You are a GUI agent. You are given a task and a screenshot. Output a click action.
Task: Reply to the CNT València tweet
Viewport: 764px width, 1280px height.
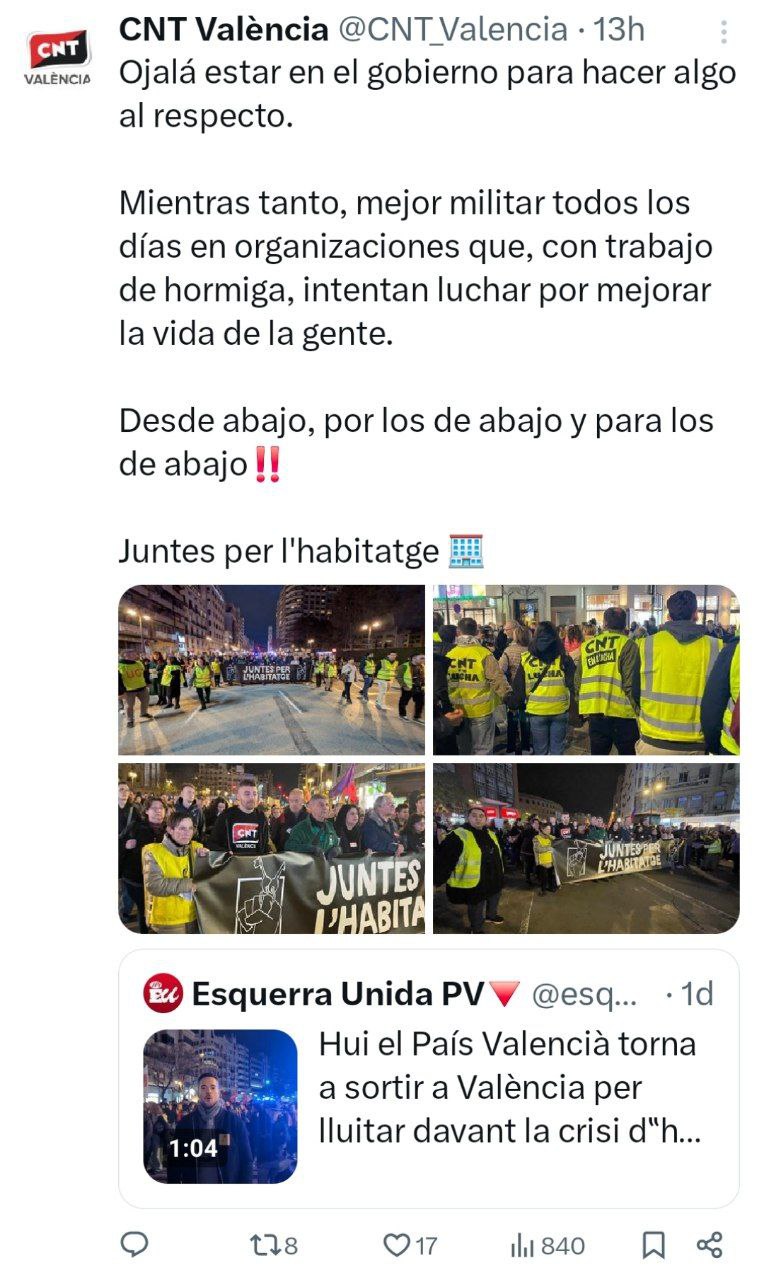point(134,1244)
